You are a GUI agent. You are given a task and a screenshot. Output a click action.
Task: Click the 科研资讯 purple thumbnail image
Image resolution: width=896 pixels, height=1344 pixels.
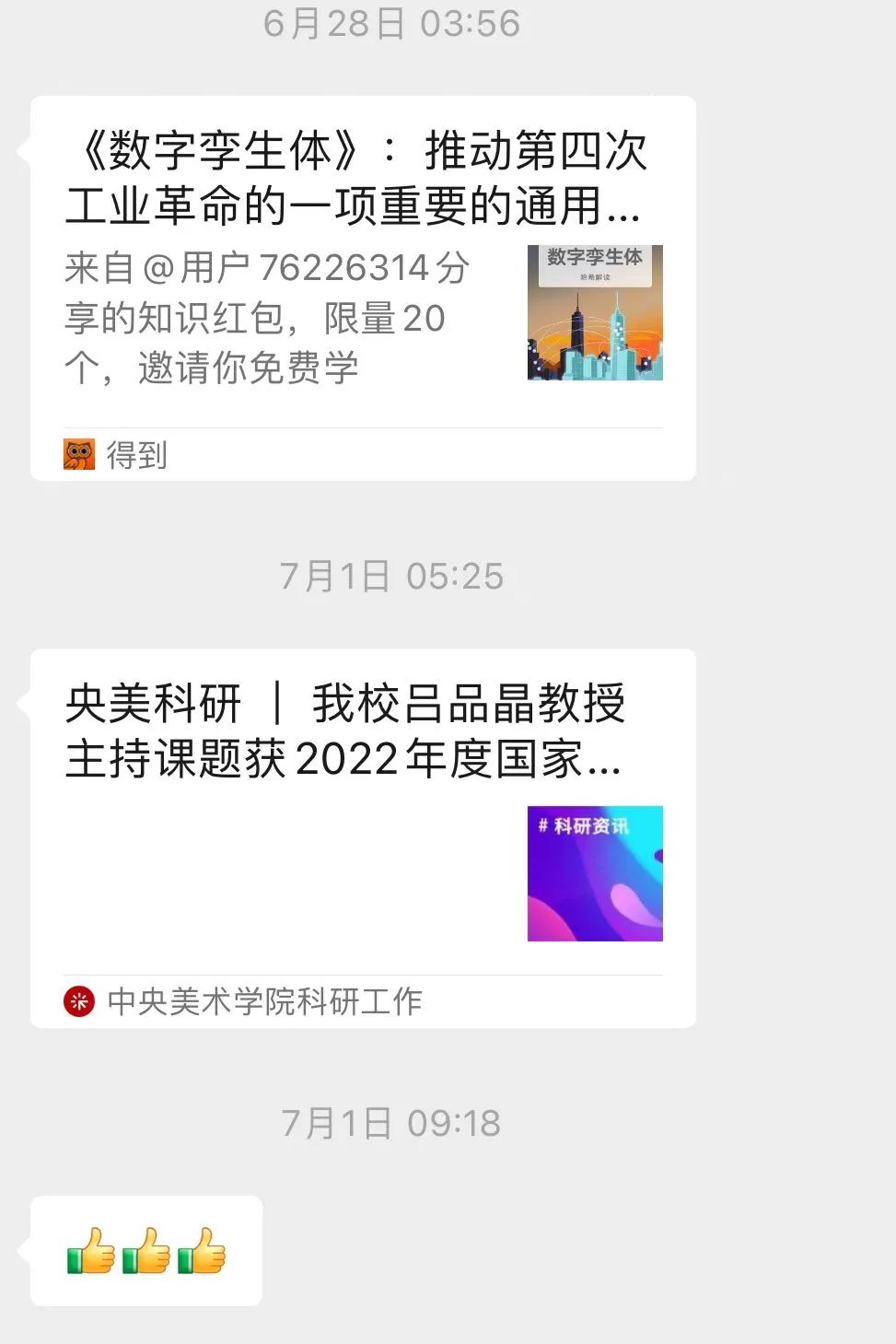(x=595, y=873)
